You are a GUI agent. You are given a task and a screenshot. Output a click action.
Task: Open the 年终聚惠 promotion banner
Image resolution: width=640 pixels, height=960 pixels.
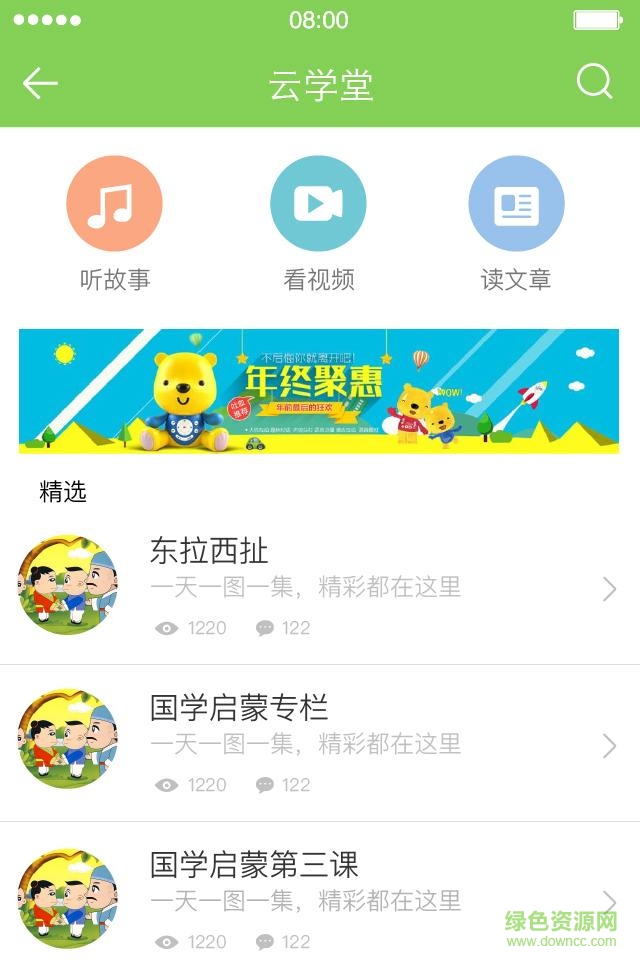coord(319,391)
